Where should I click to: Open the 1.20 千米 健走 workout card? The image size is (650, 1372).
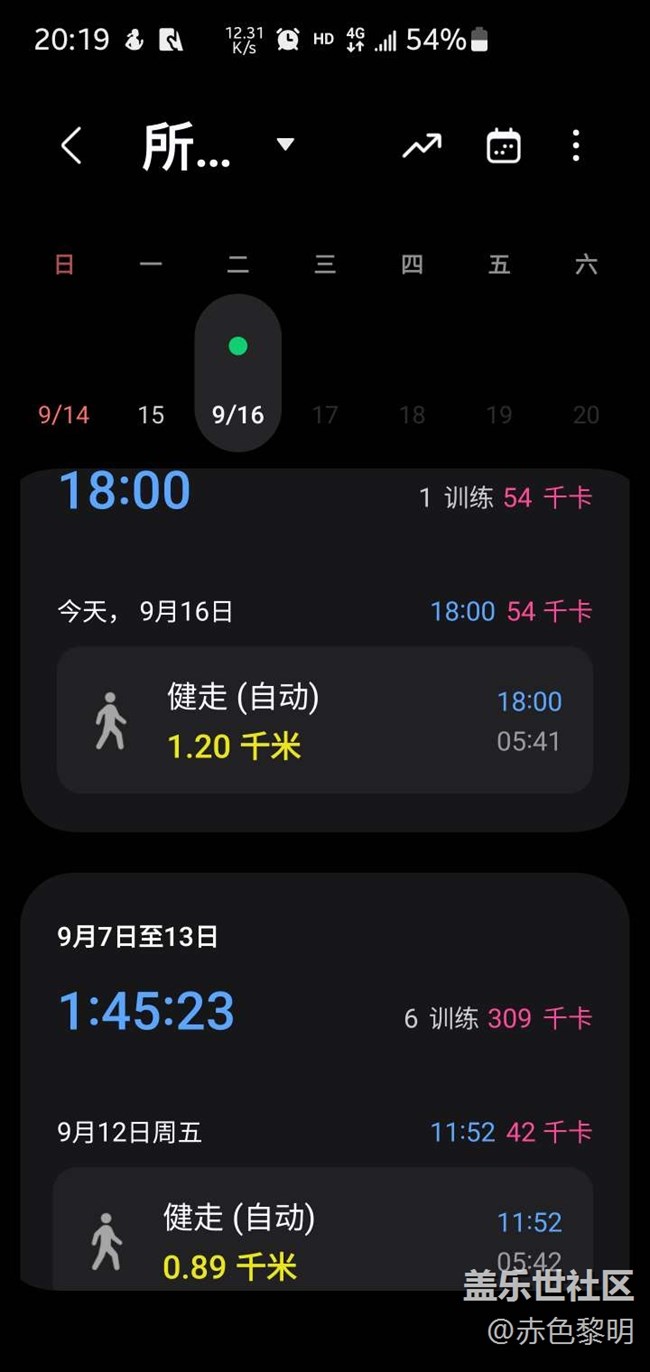[324, 720]
